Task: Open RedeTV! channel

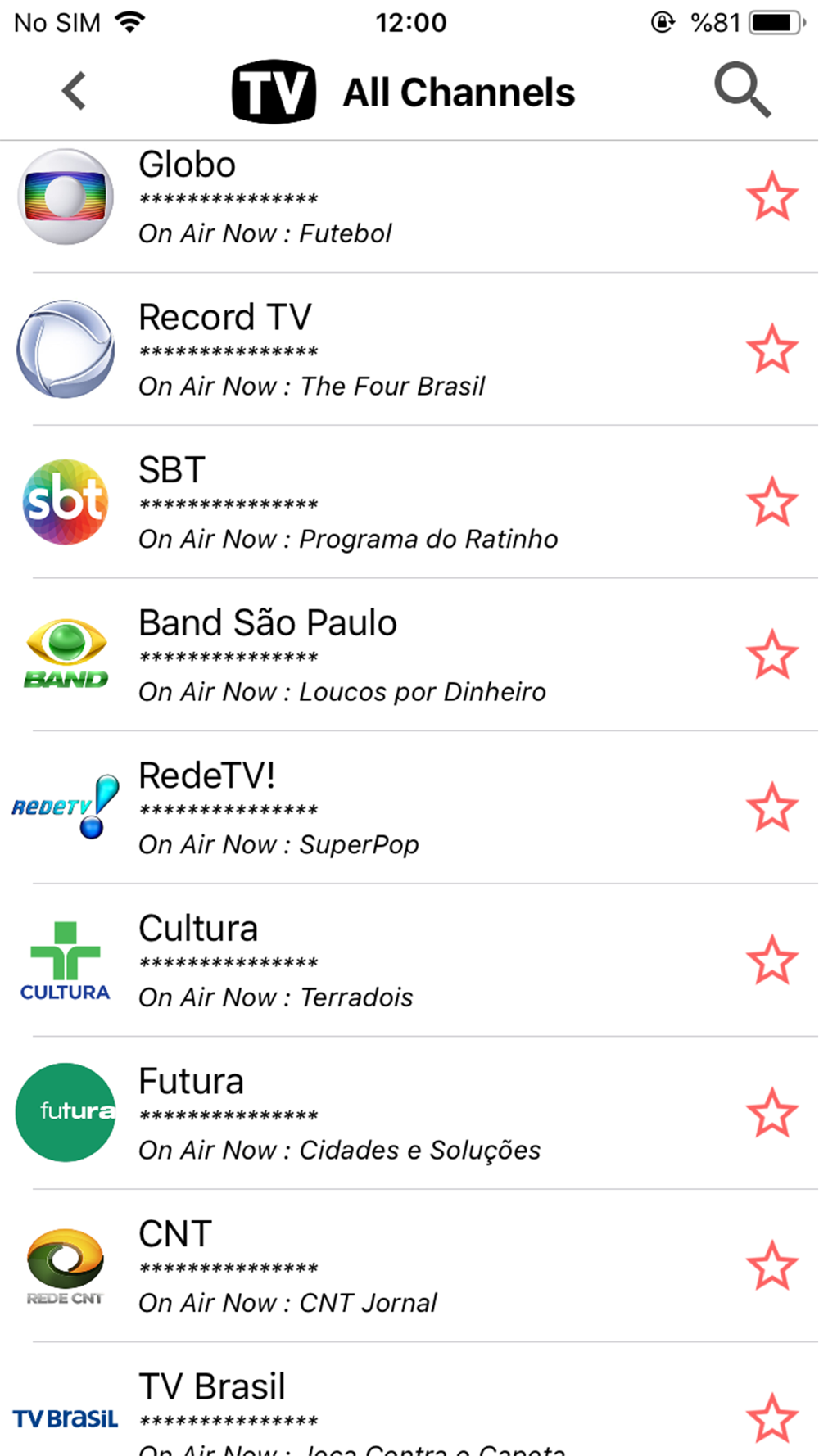Action: pyautogui.click(x=409, y=807)
